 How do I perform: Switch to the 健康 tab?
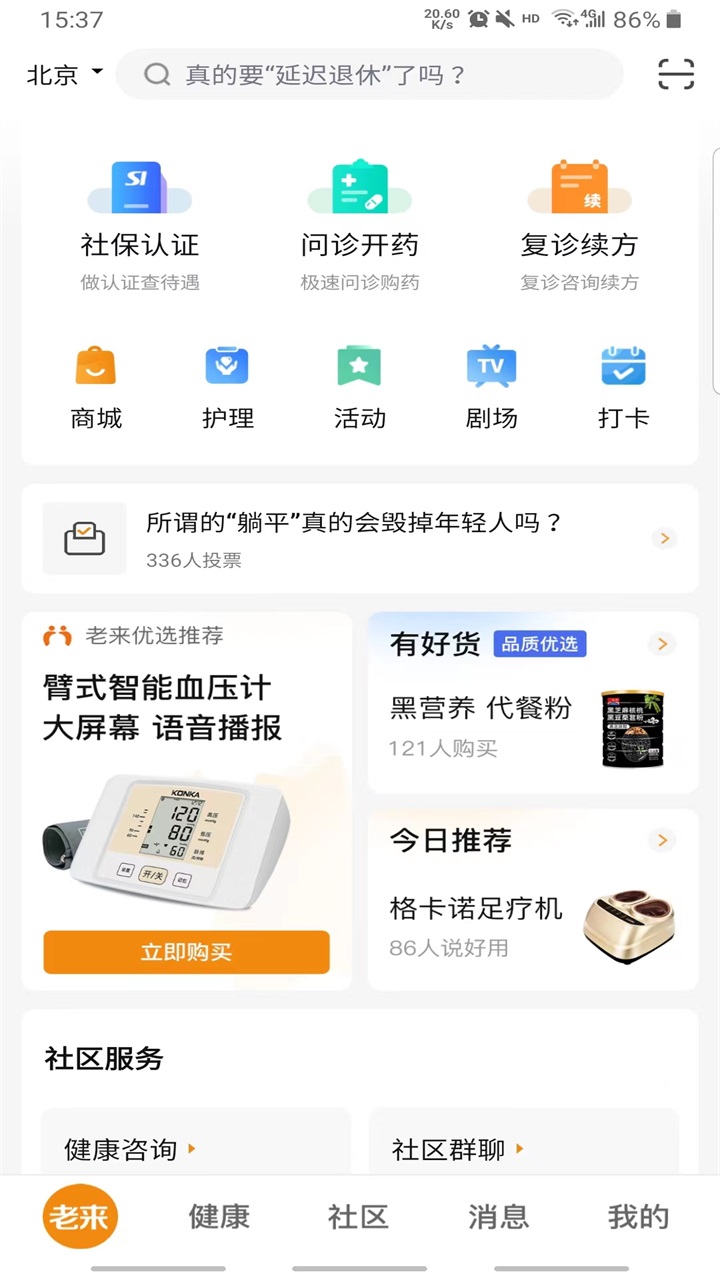(219, 1217)
